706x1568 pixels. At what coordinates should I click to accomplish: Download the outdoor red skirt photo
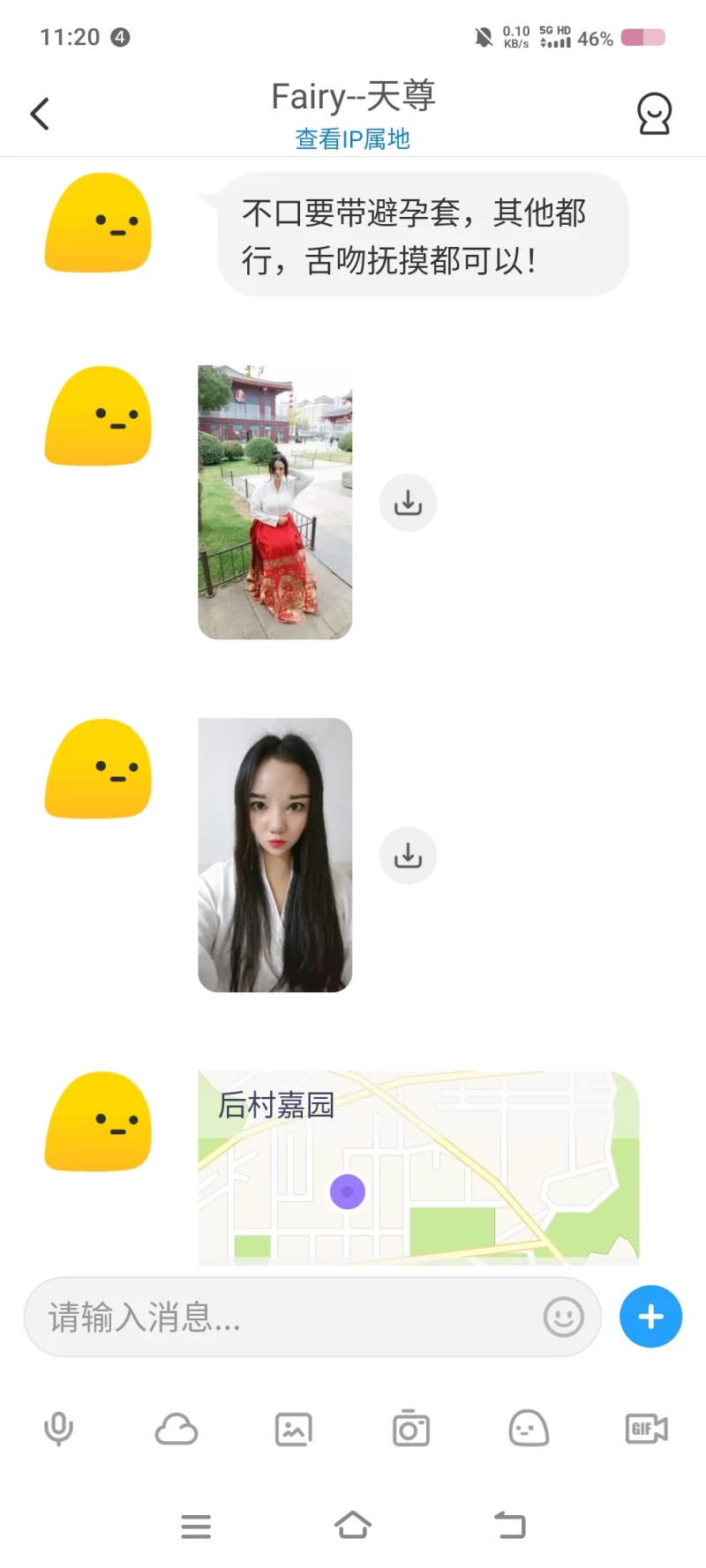[x=408, y=504]
